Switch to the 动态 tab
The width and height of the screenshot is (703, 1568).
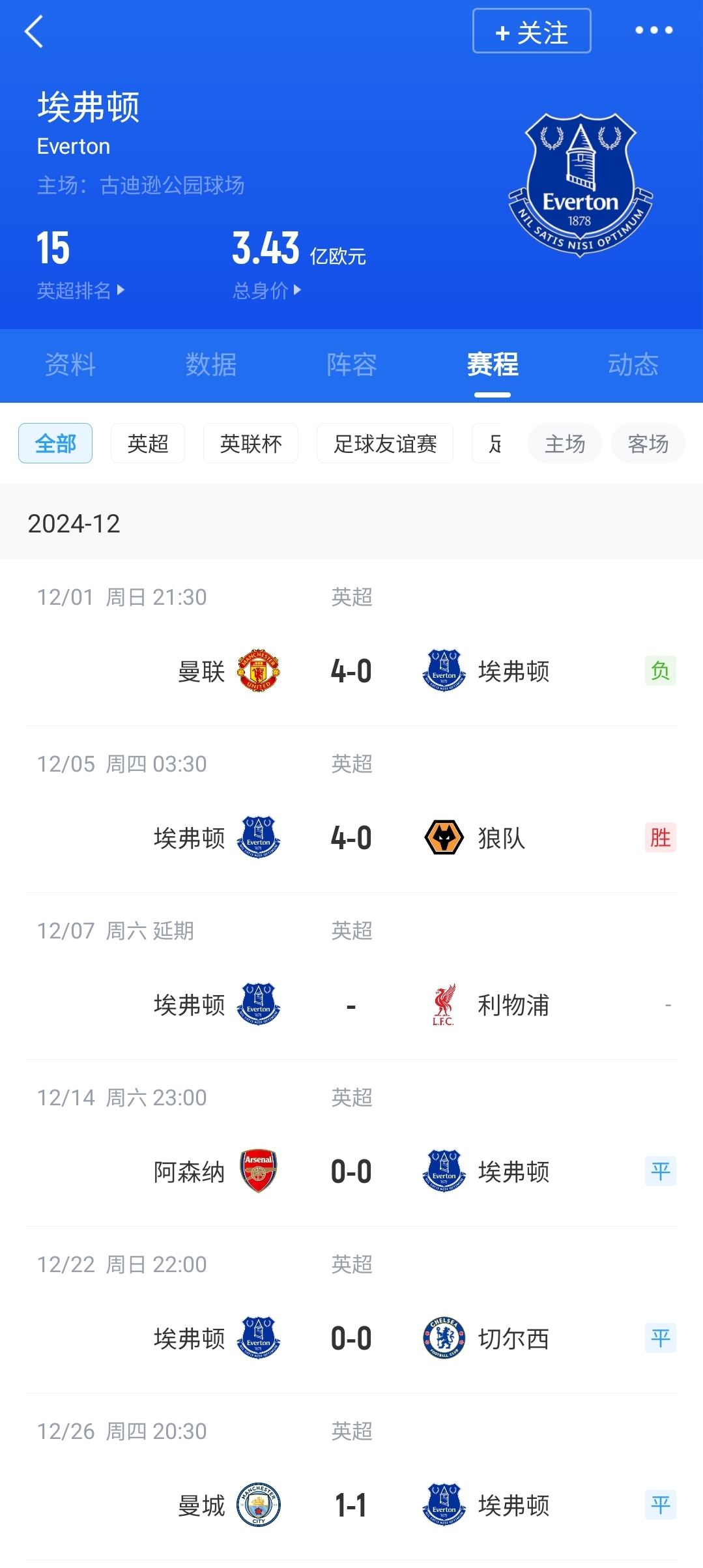633,365
